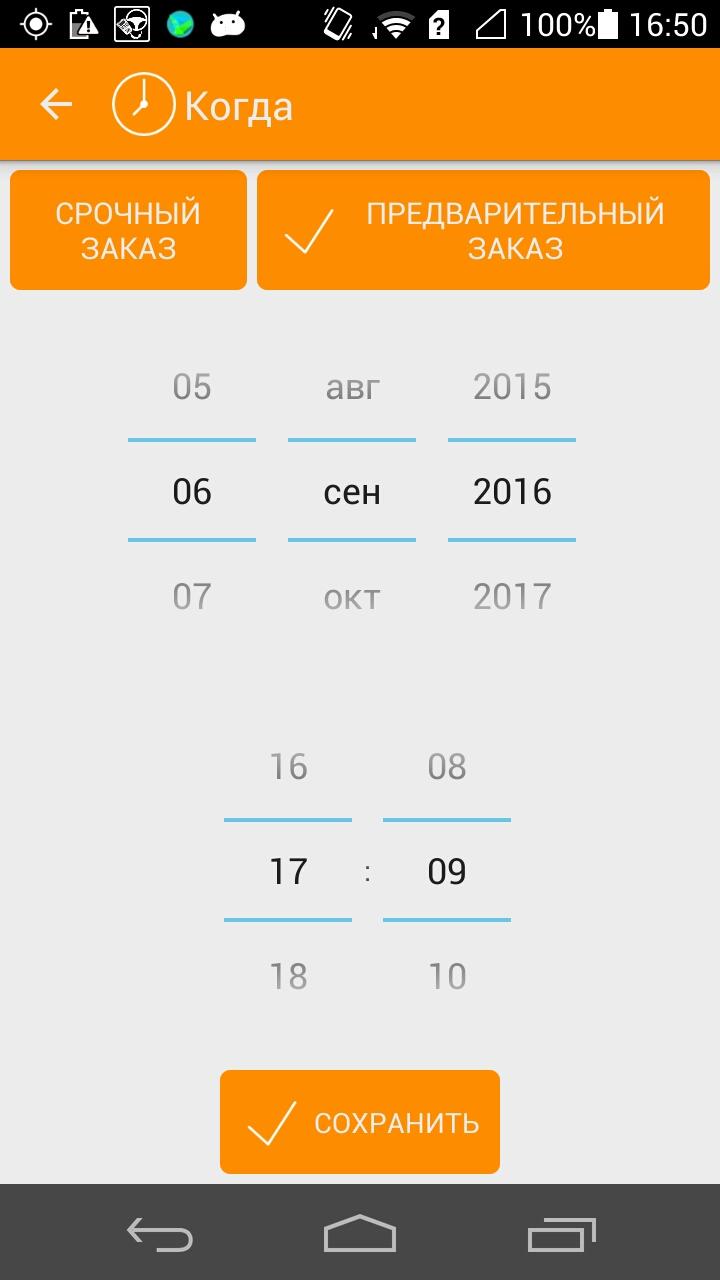
Task: Choose the previous month авг
Action: (x=352, y=387)
